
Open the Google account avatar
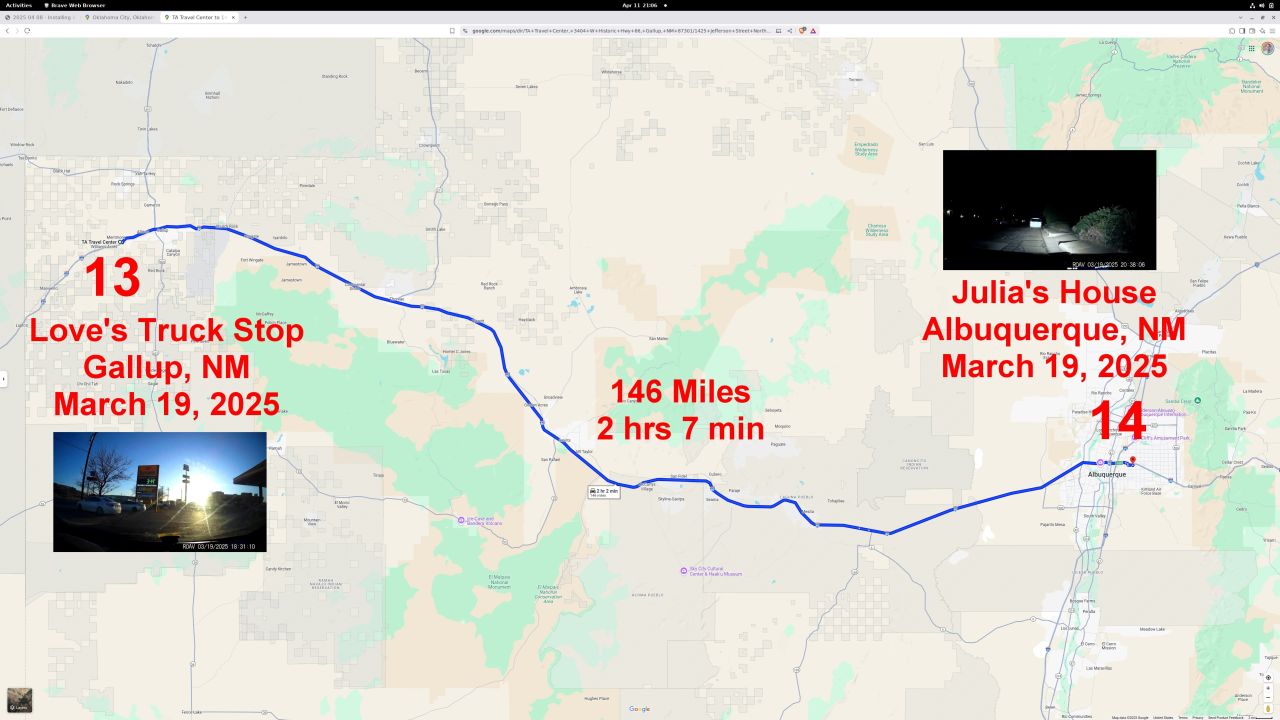click(1267, 48)
